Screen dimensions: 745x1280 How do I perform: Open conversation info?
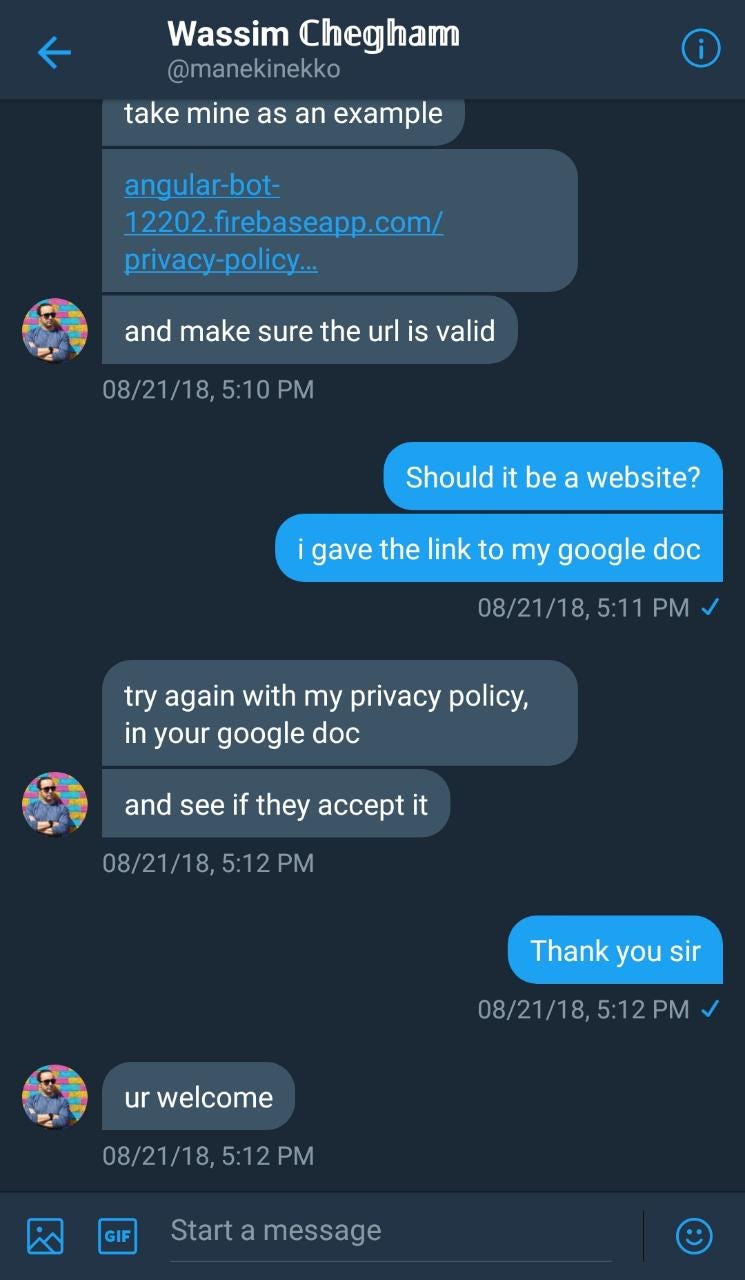pyautogui.click(x=700, y=49)
